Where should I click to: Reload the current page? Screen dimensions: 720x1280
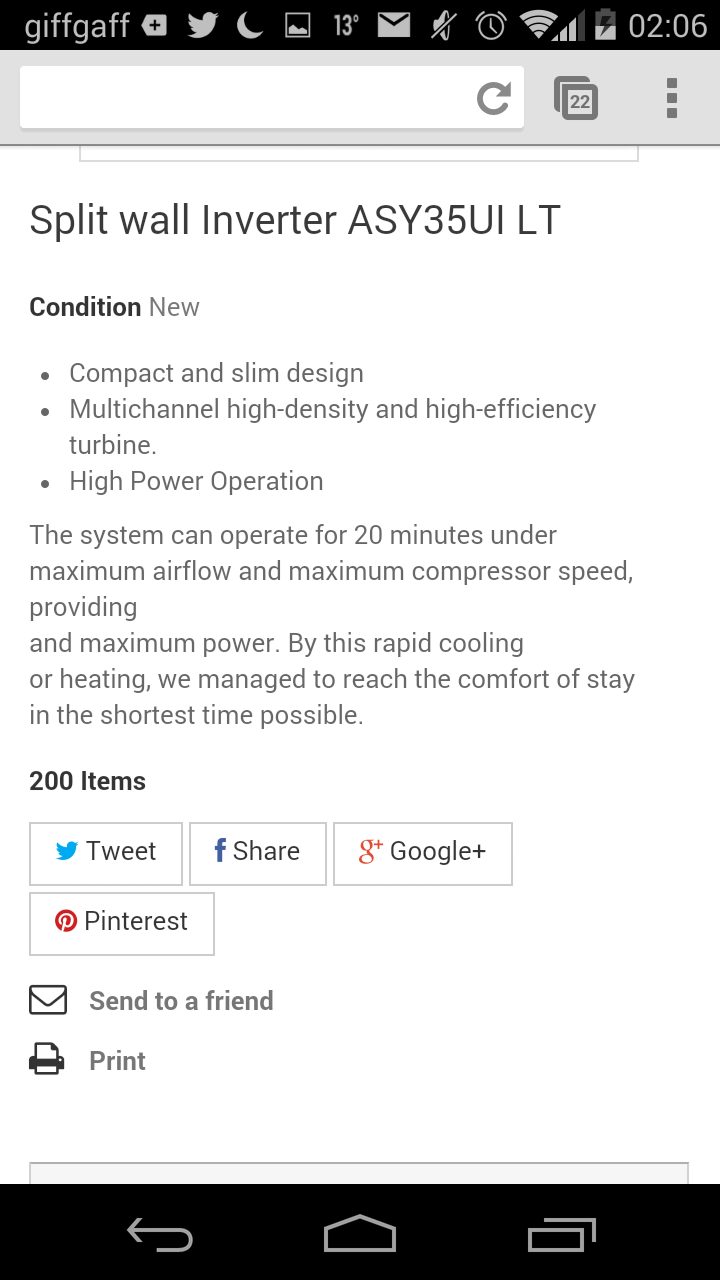[493, 98]
